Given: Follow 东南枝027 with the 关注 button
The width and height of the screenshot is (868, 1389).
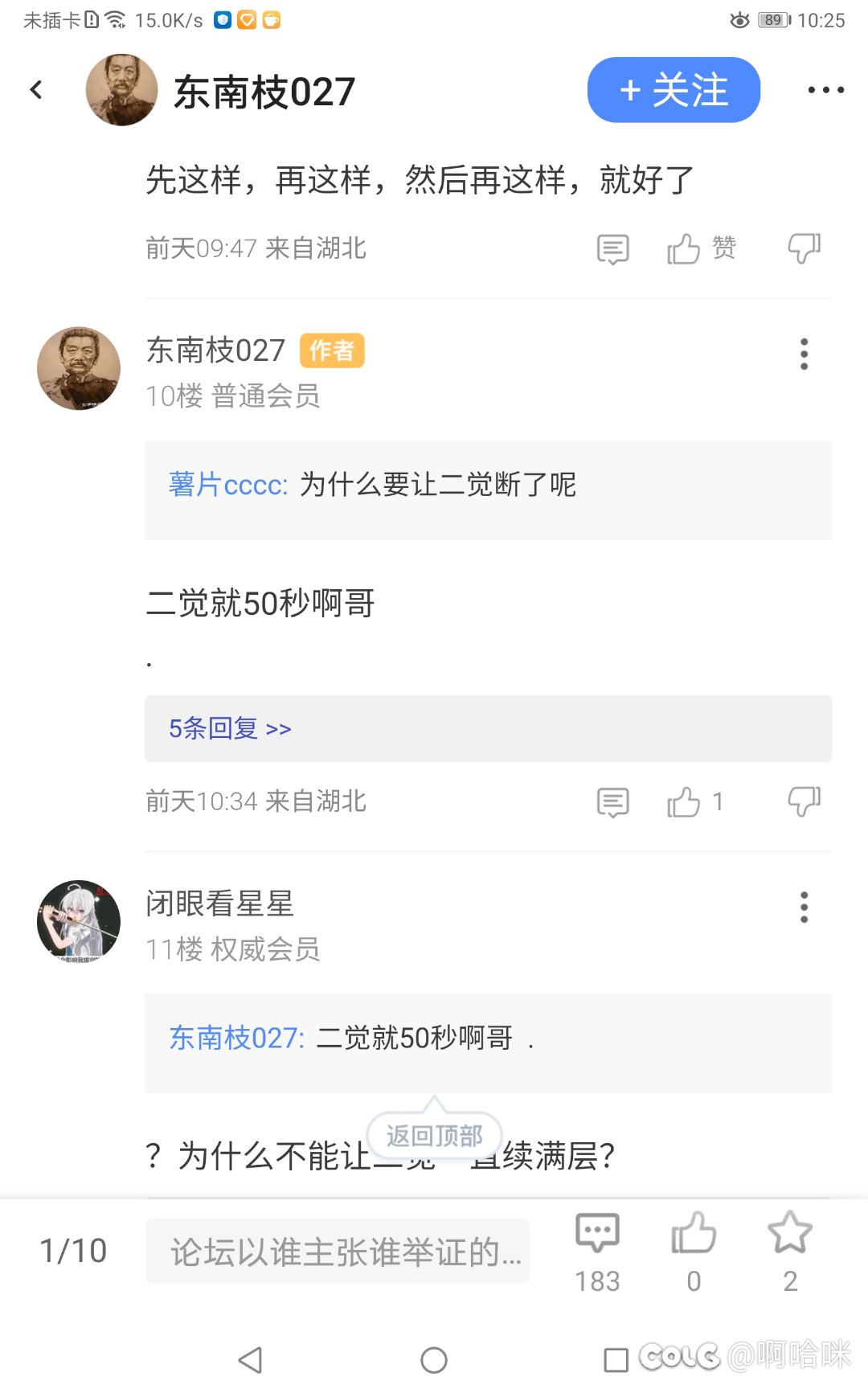Looking at the screenshot, I should [674, 90].
